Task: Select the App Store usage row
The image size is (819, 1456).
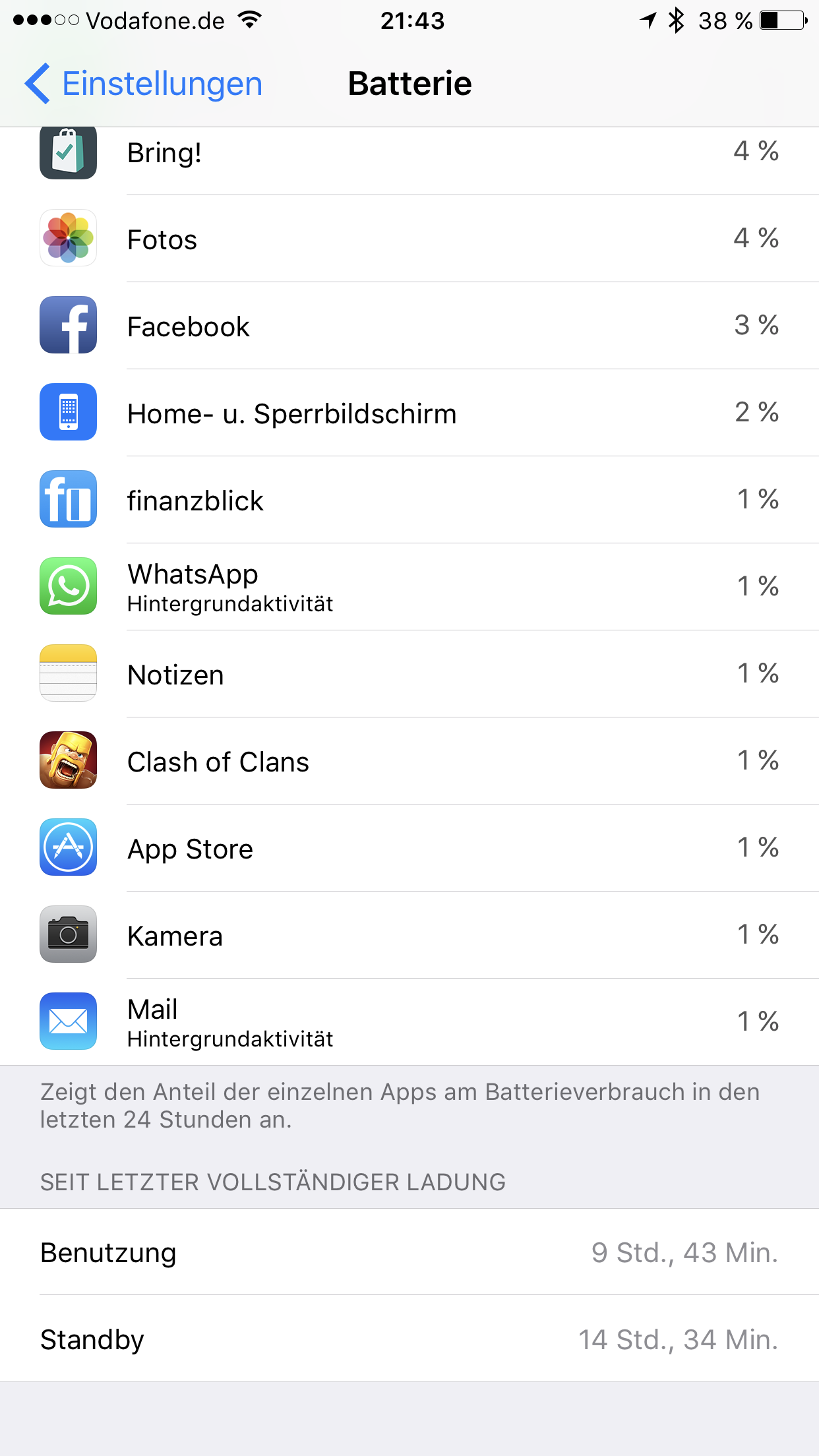Action: tap(409, 849)
